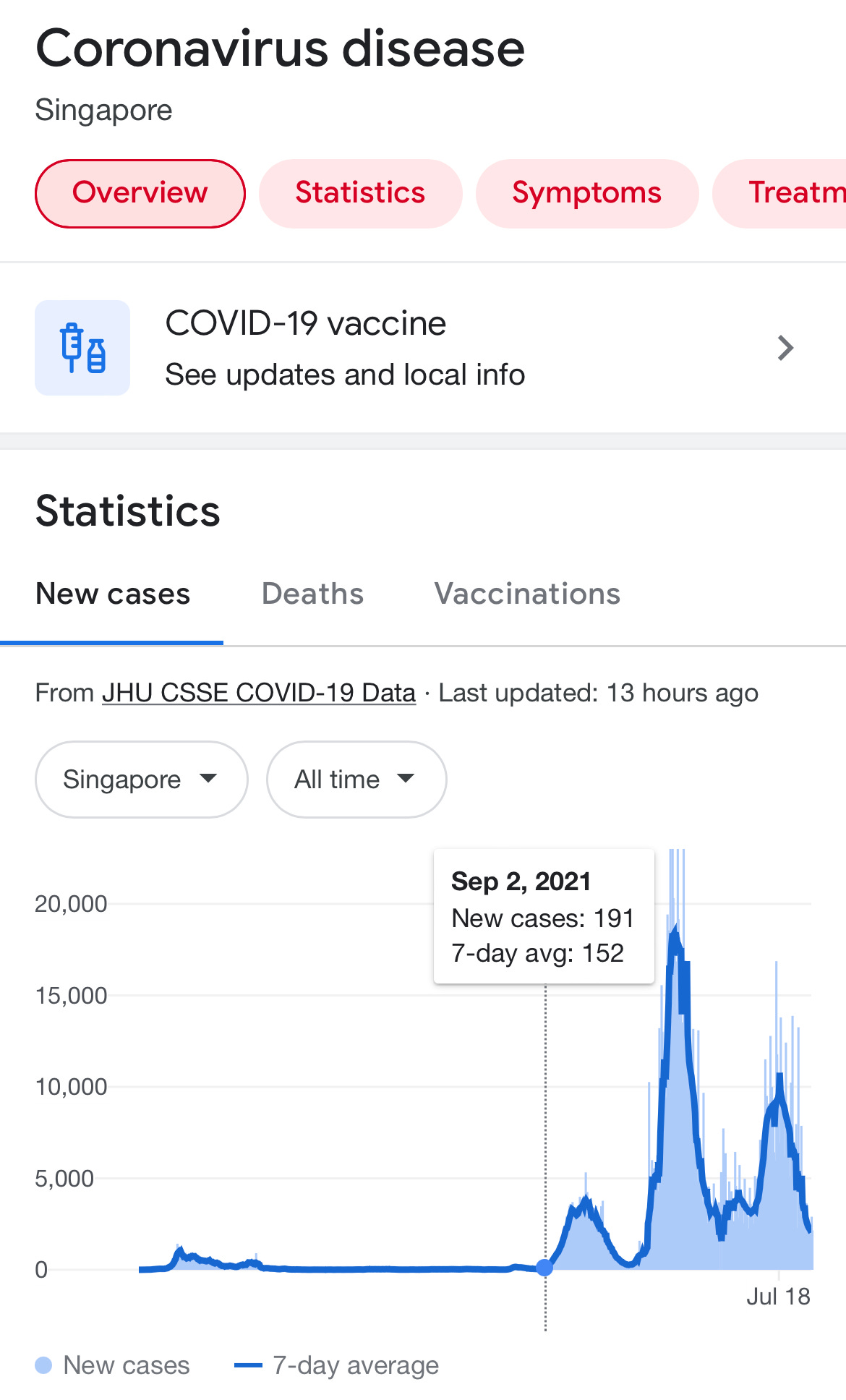Image resolution: width=846 pixels, height=1400 pixels.
Task: Switch to the New cases tab
Action: point(113,594)
